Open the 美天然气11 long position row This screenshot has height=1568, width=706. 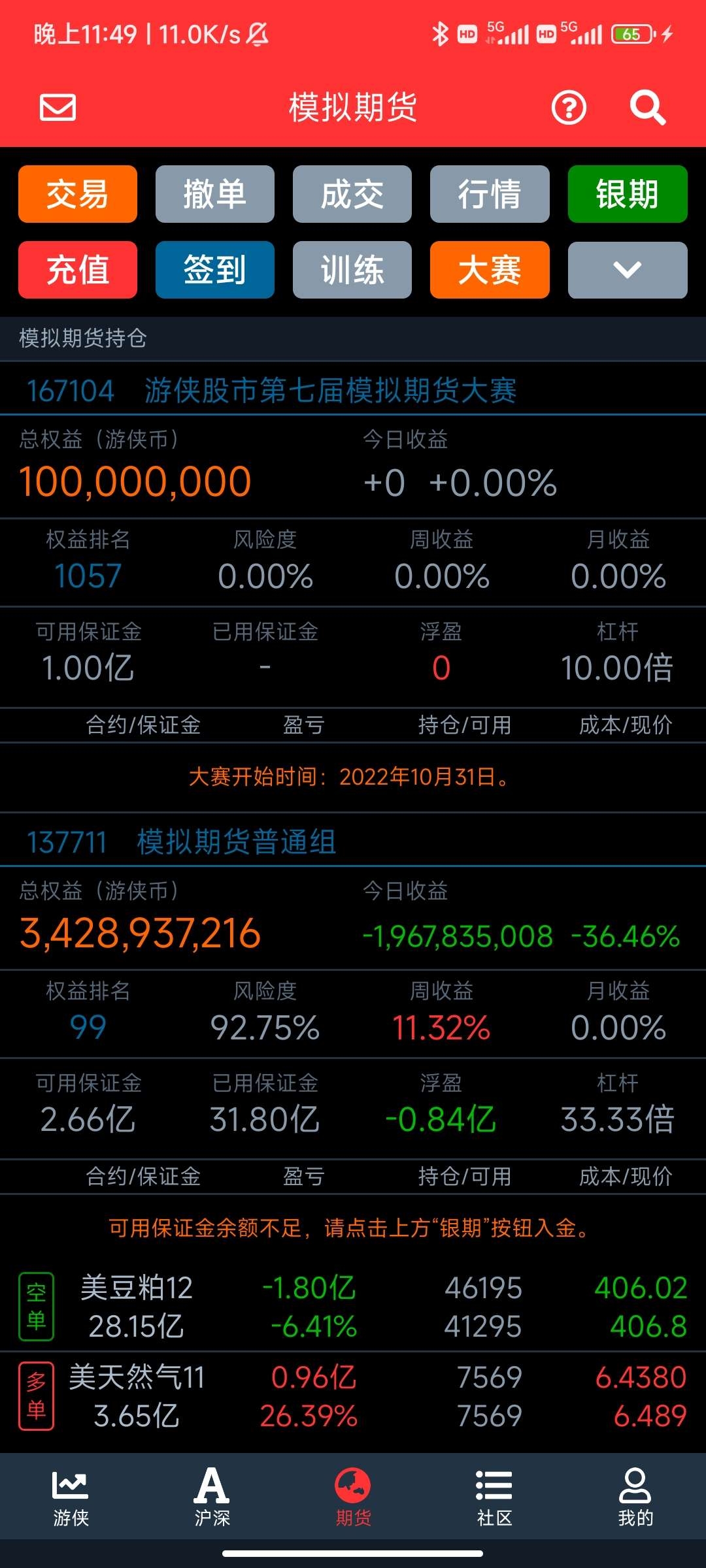[x=353, y=1396]
